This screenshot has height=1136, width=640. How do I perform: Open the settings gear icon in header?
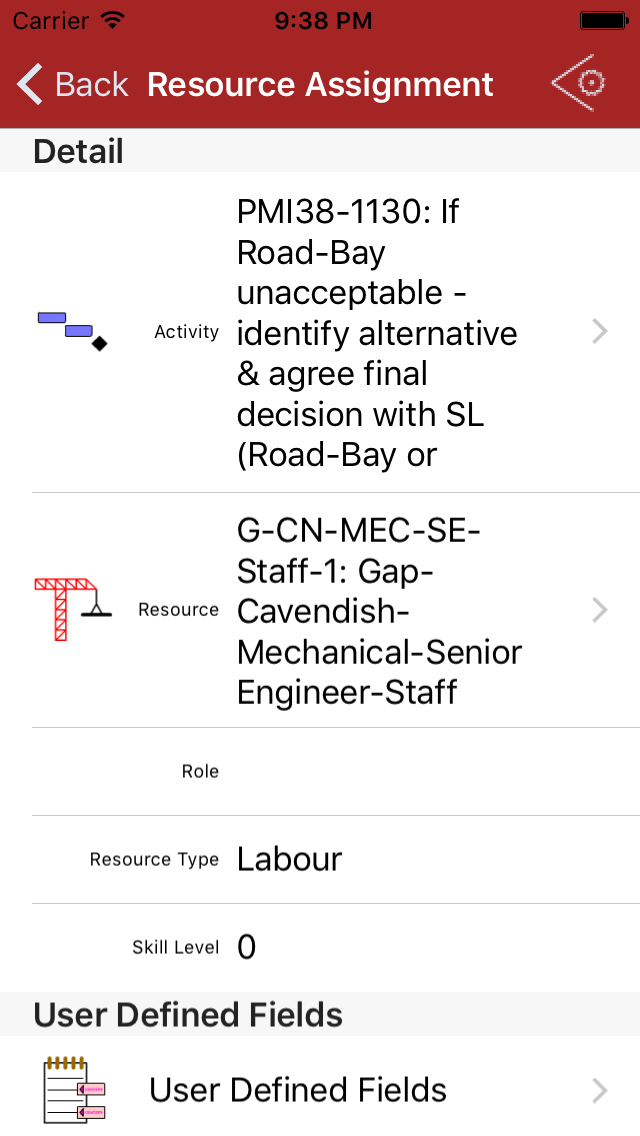(581, 83)
